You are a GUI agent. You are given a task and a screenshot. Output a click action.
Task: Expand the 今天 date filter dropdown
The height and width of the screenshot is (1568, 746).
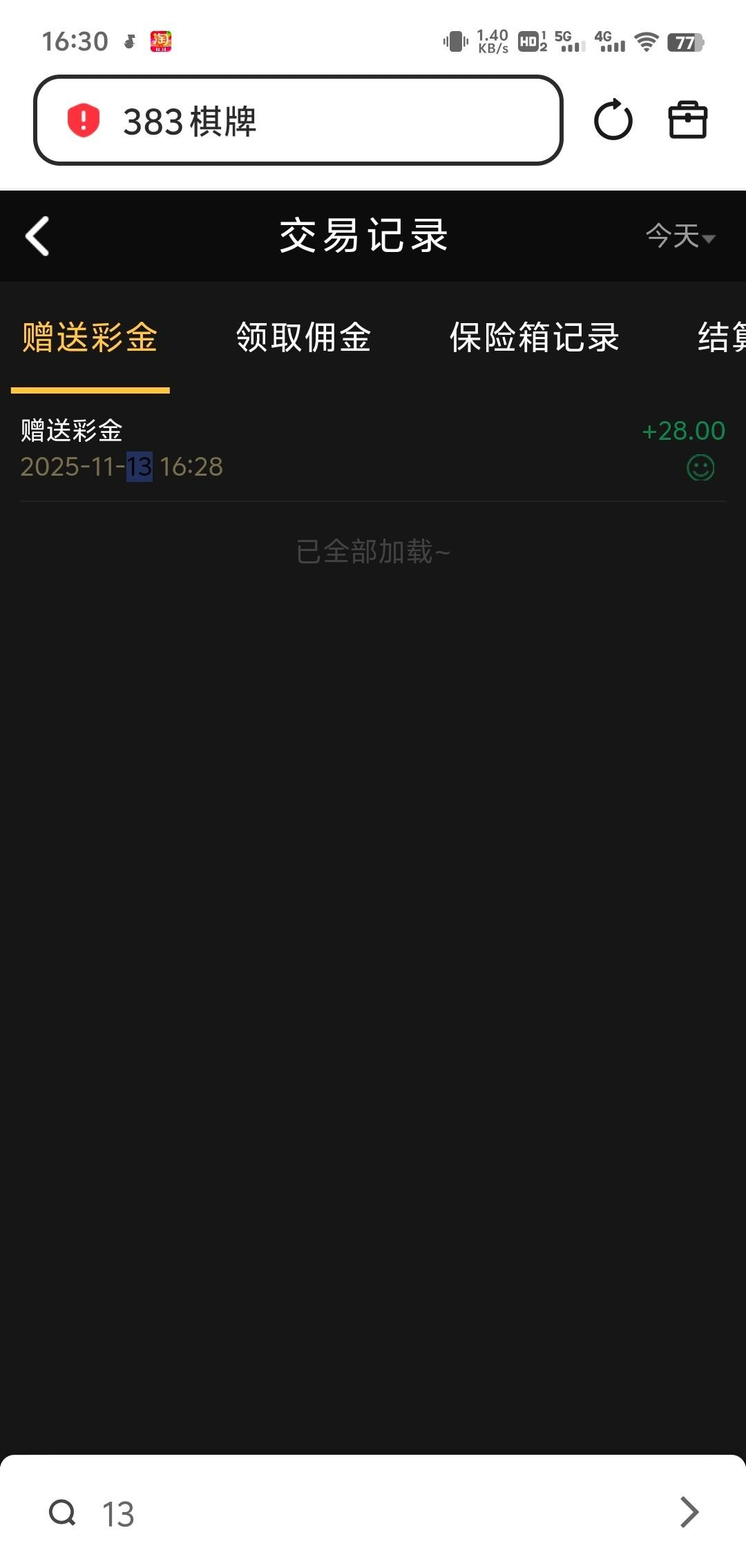[x=680, y=236]
